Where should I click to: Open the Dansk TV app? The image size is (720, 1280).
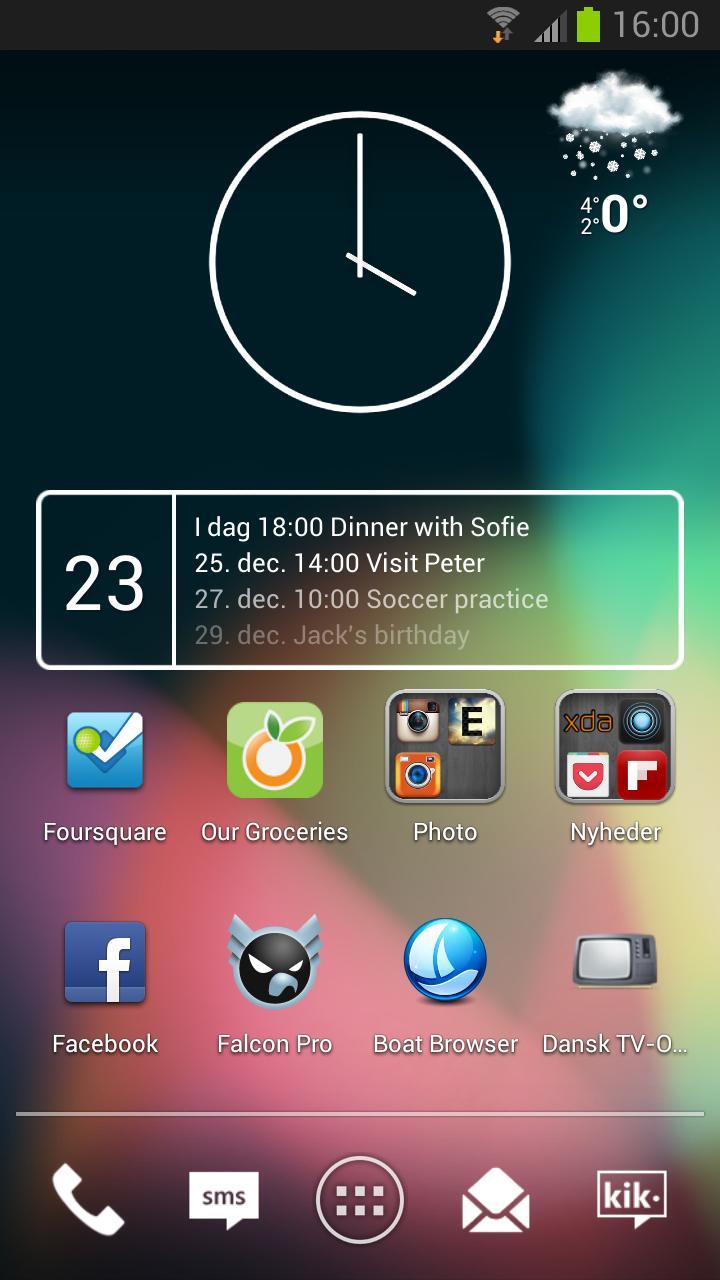click(x=614, y=961)
